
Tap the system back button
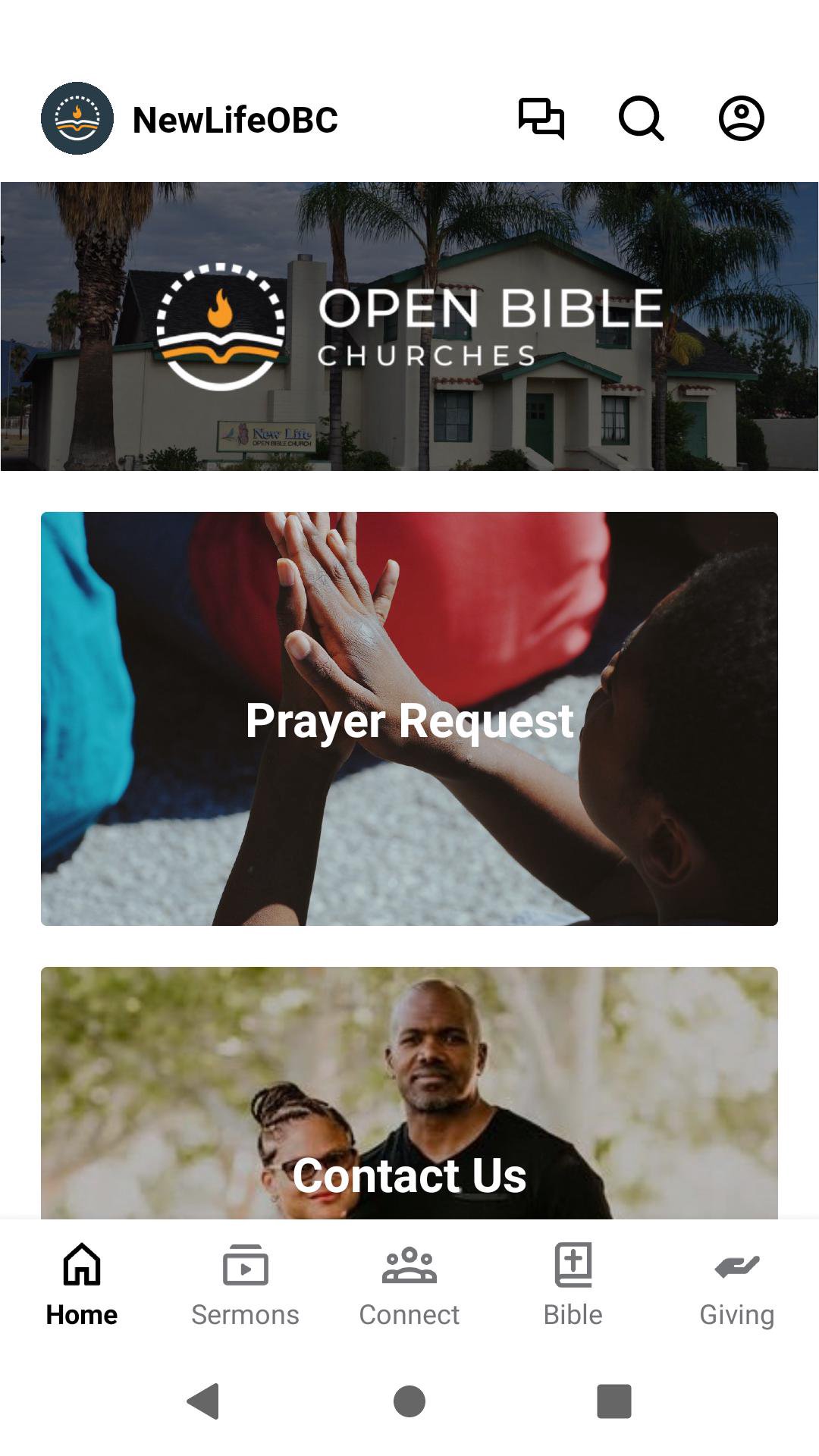point(203,1401)
